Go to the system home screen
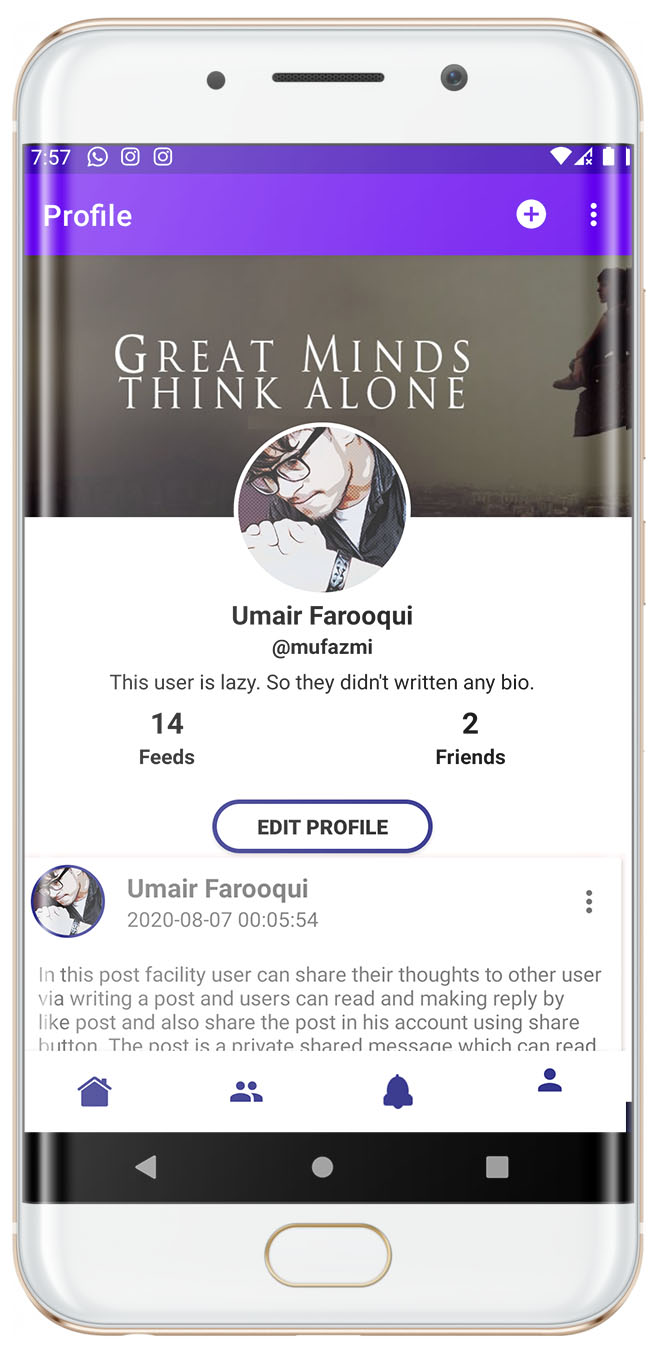The image size is (658, 1349). 322,1167
